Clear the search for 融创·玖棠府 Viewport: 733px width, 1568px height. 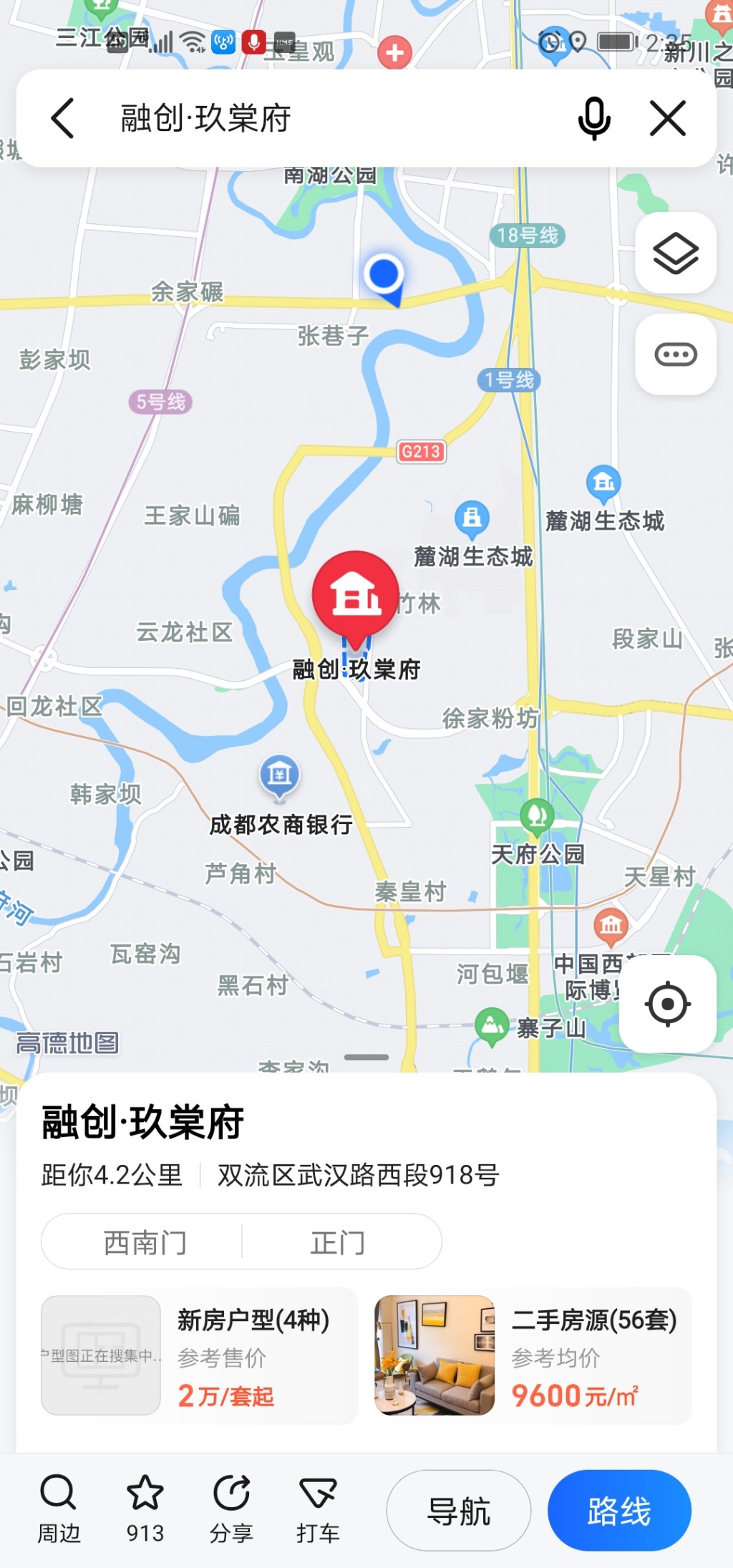coord(668,118)
